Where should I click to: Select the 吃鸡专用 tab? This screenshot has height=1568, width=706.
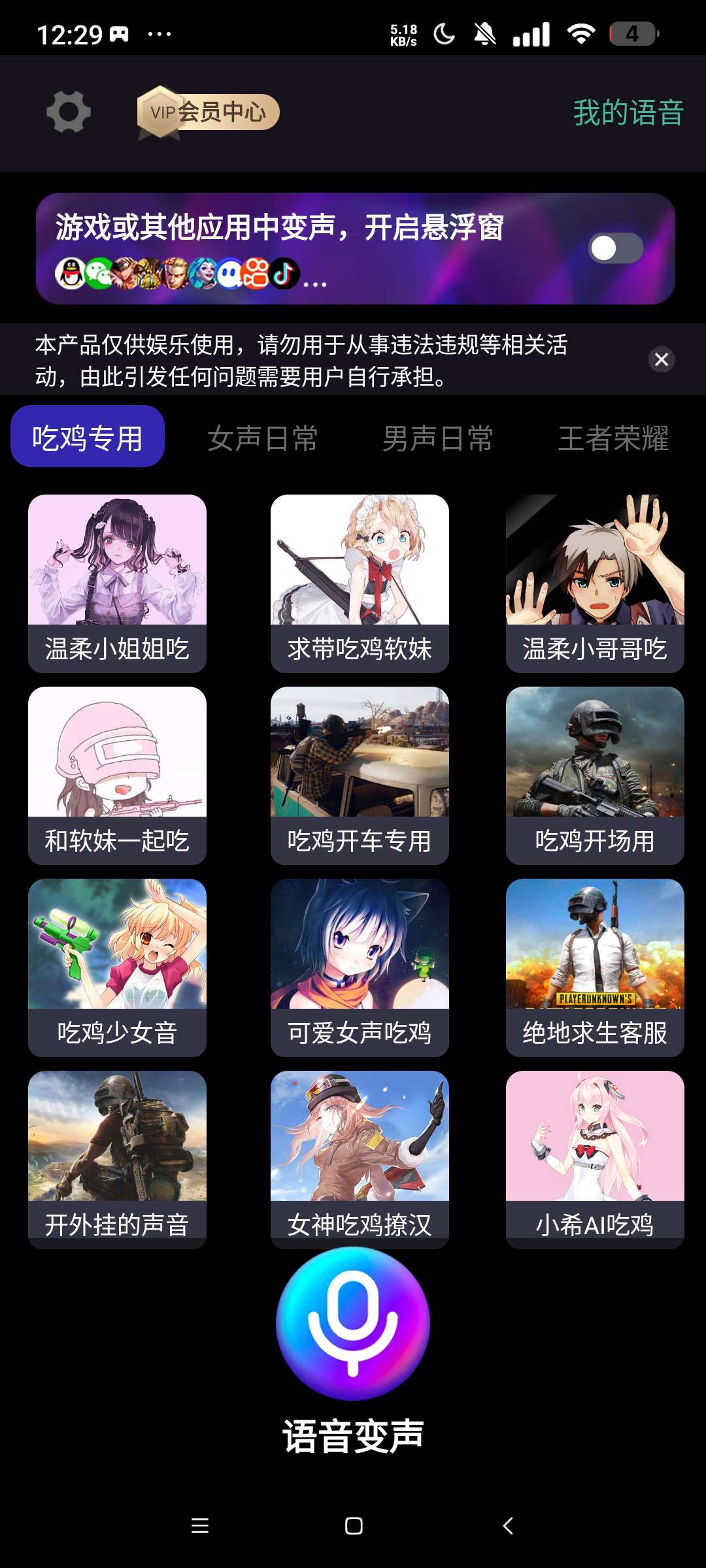pos(88,436)
